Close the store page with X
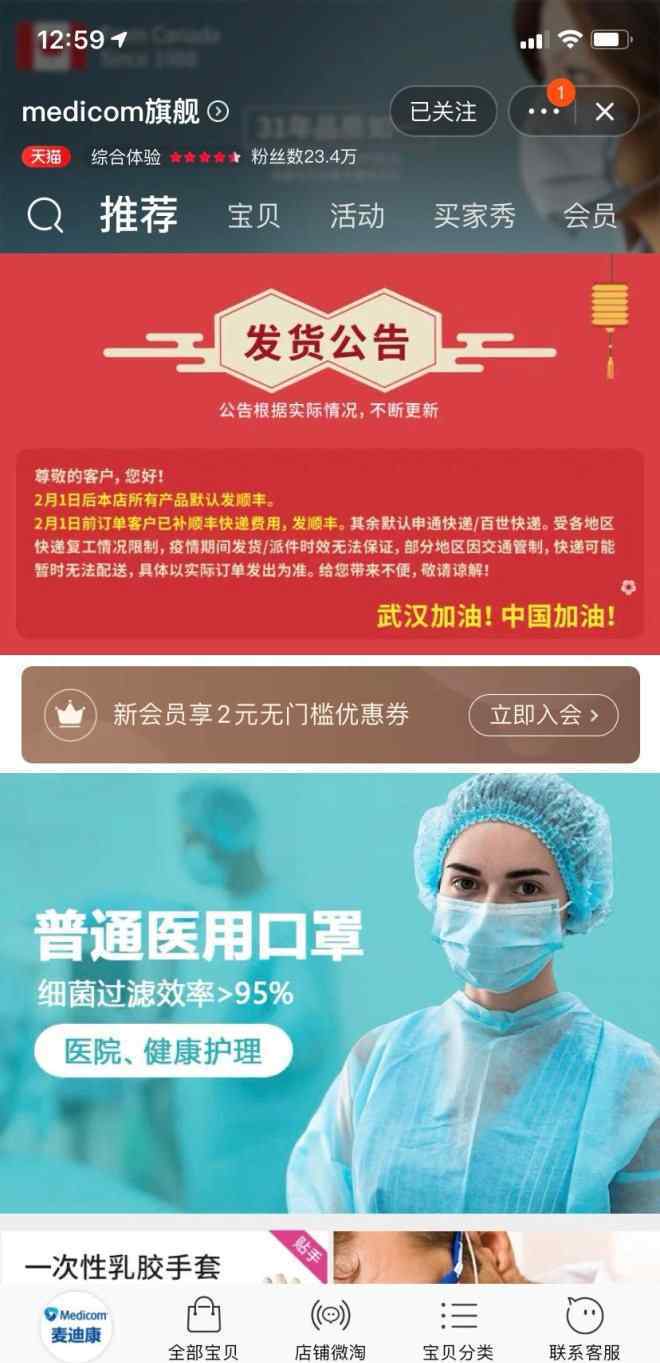The height and width of the screenshot is (1363, 660). 604,111
